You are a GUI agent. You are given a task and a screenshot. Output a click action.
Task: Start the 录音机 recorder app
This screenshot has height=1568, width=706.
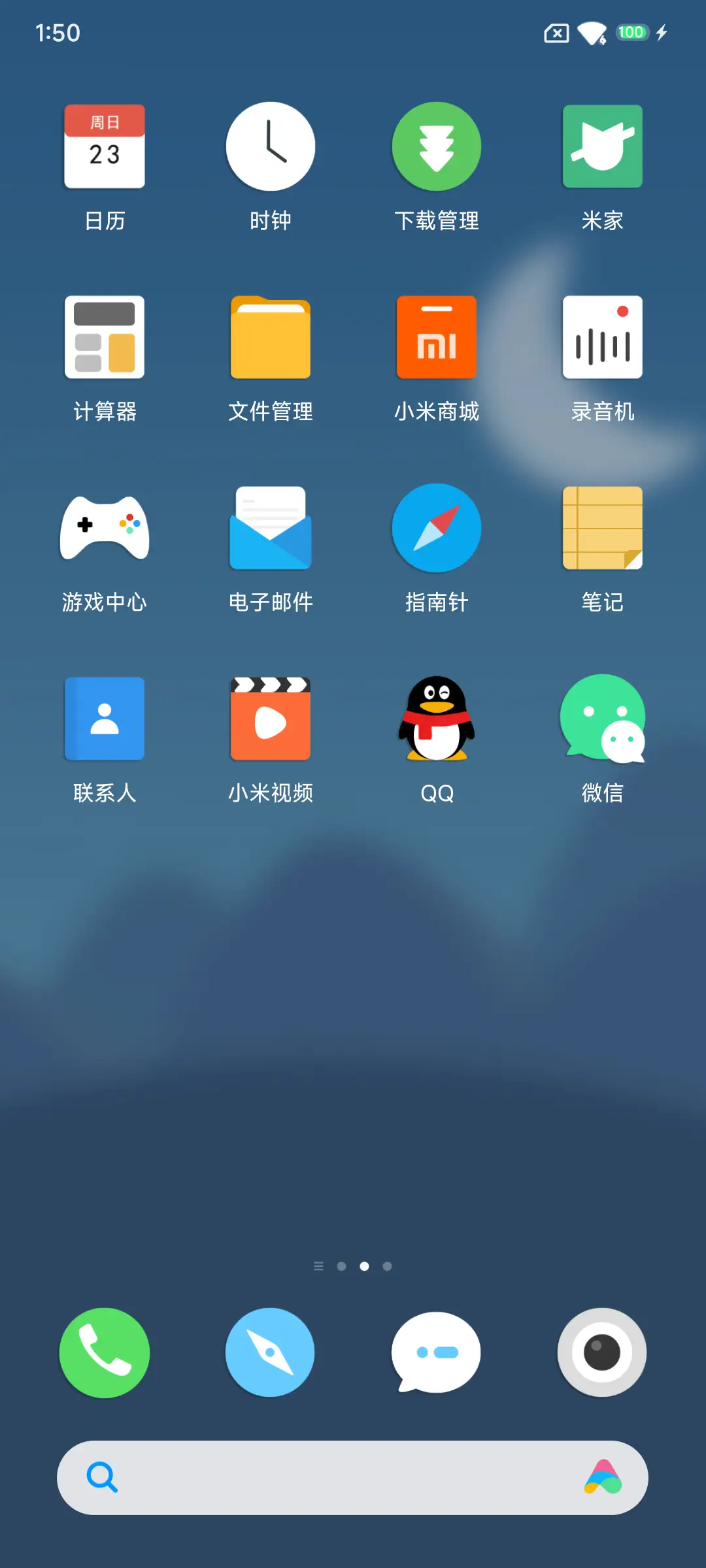(x=602, y=336)
